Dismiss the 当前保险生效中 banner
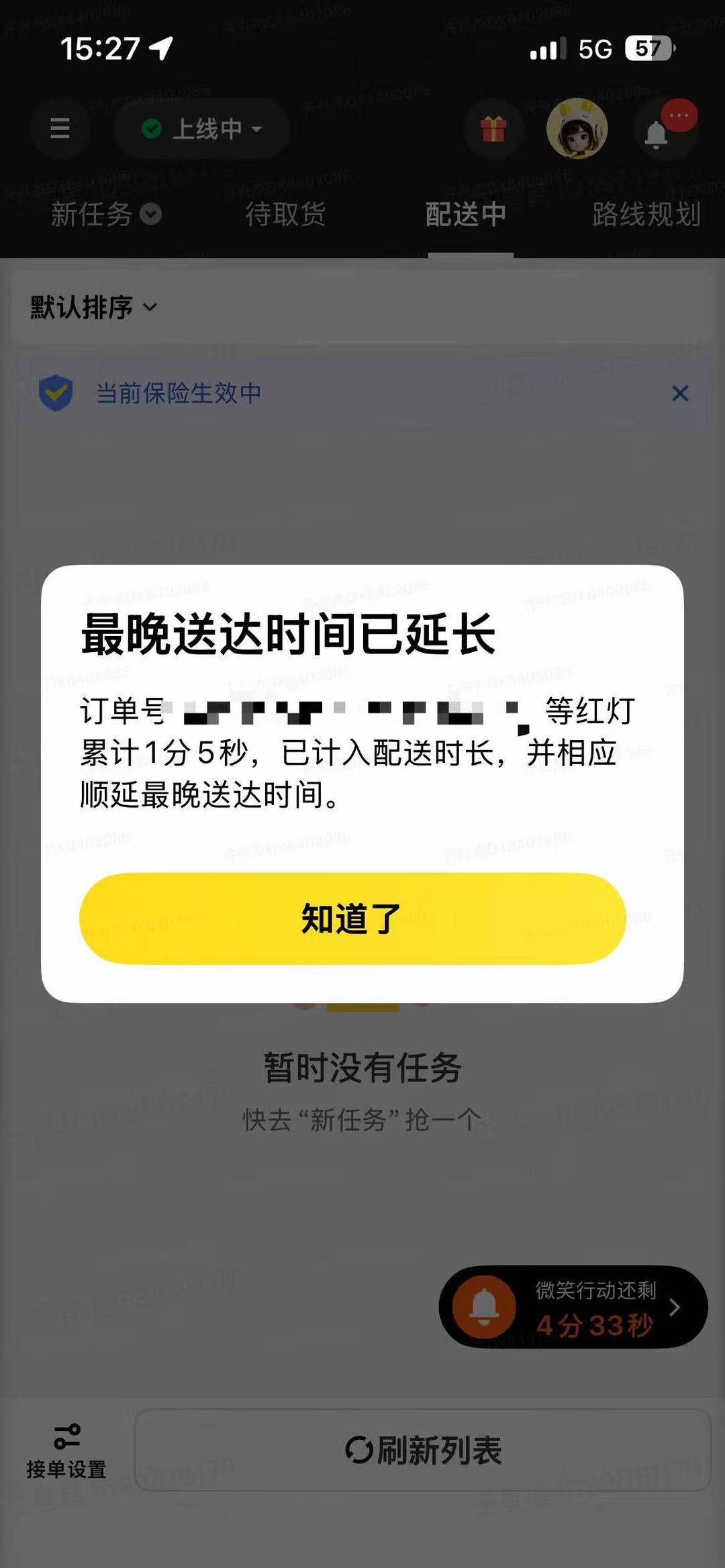Screen dimensions: 725x1568 (x=680, y=393)
